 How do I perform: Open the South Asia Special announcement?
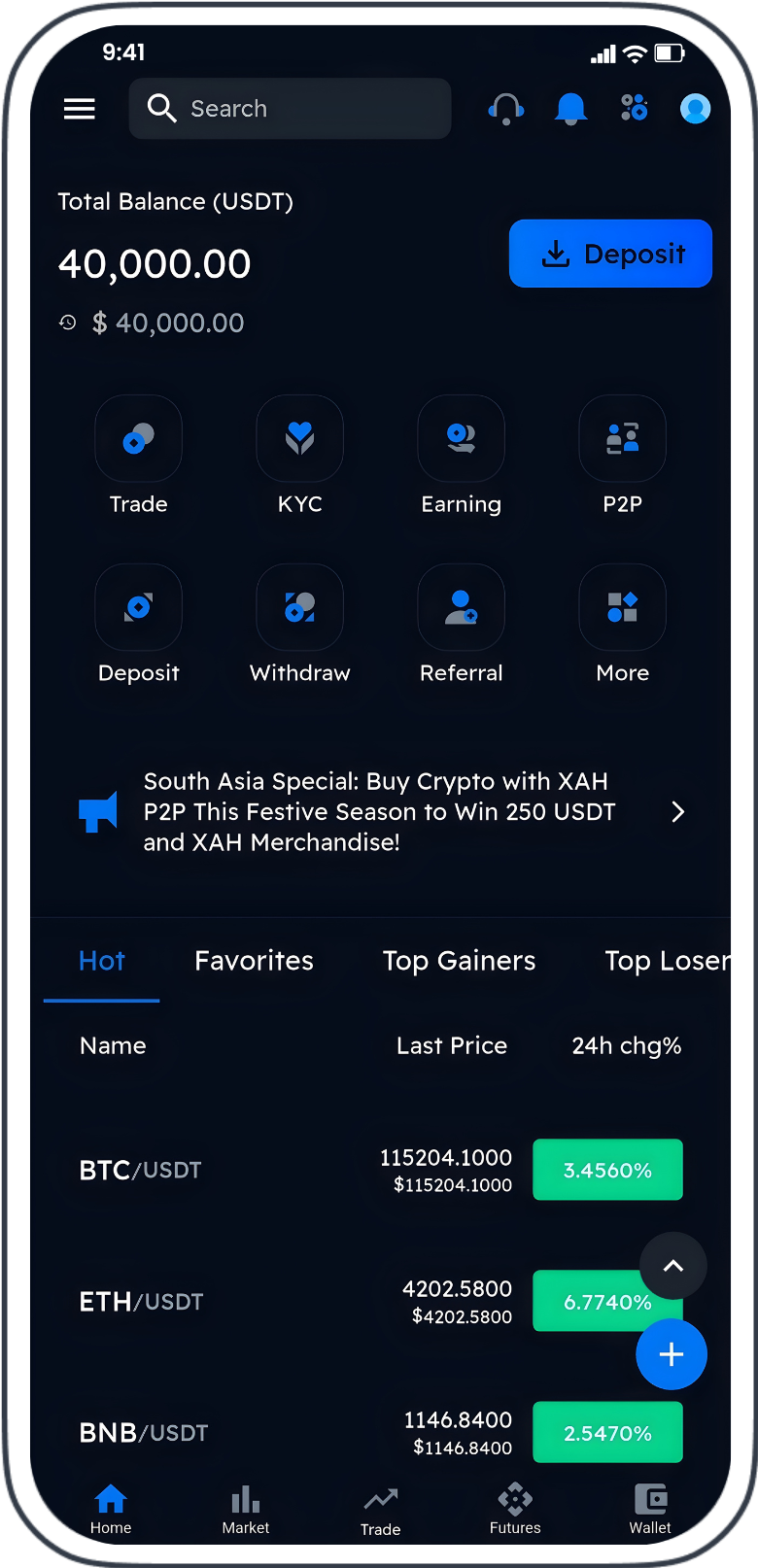tap(379, 812)
